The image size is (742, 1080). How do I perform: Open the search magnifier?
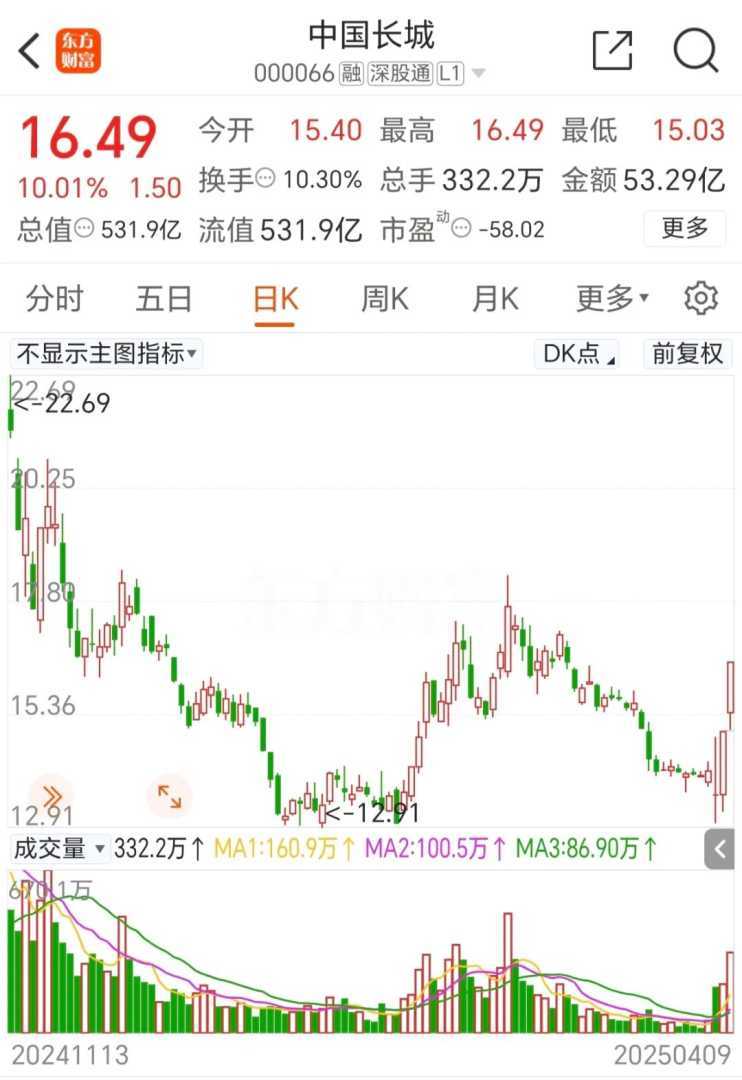[x=695, y=50]
